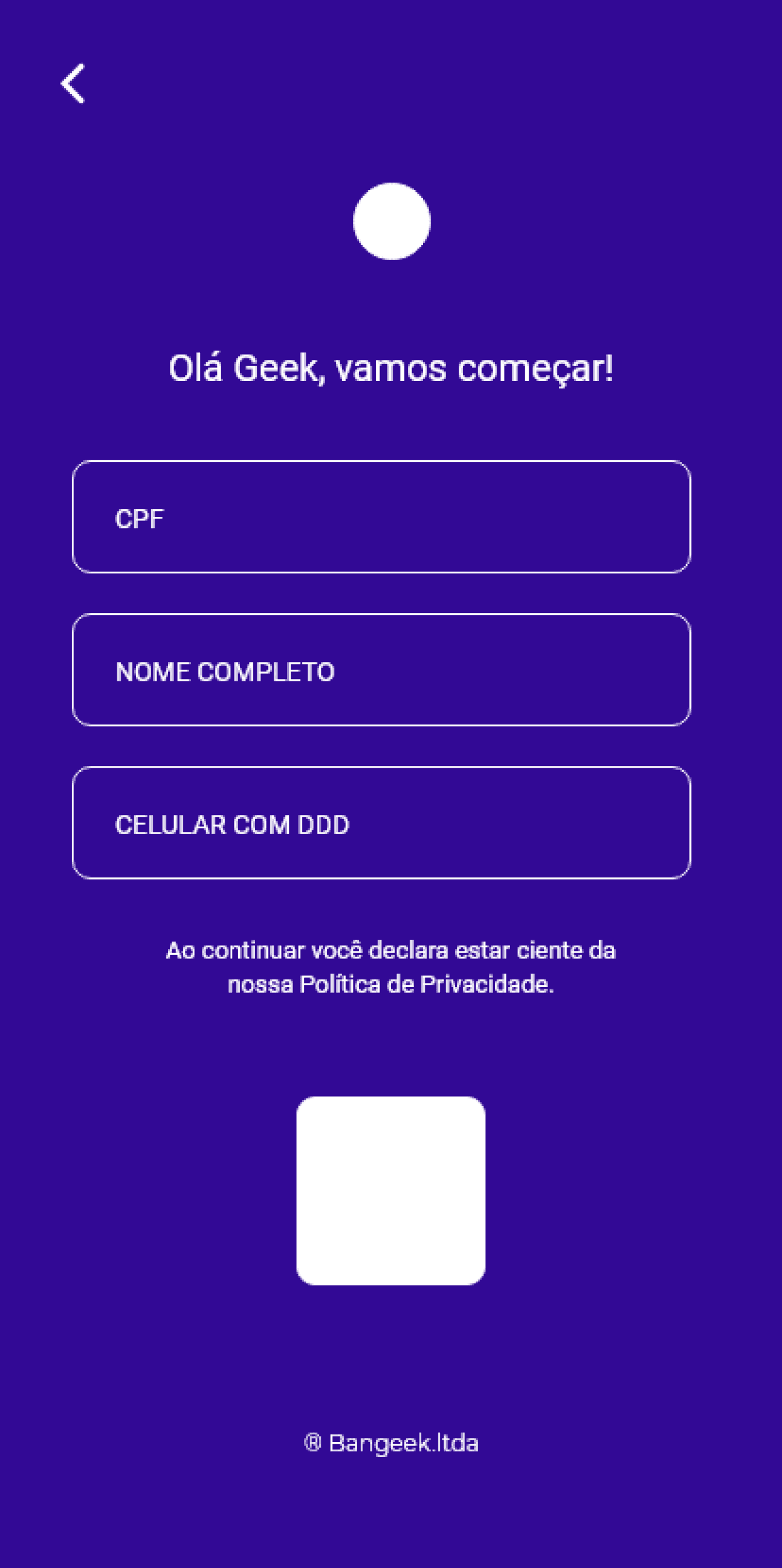
Task: Tap the white square continue button
Action: (390, 1190)
